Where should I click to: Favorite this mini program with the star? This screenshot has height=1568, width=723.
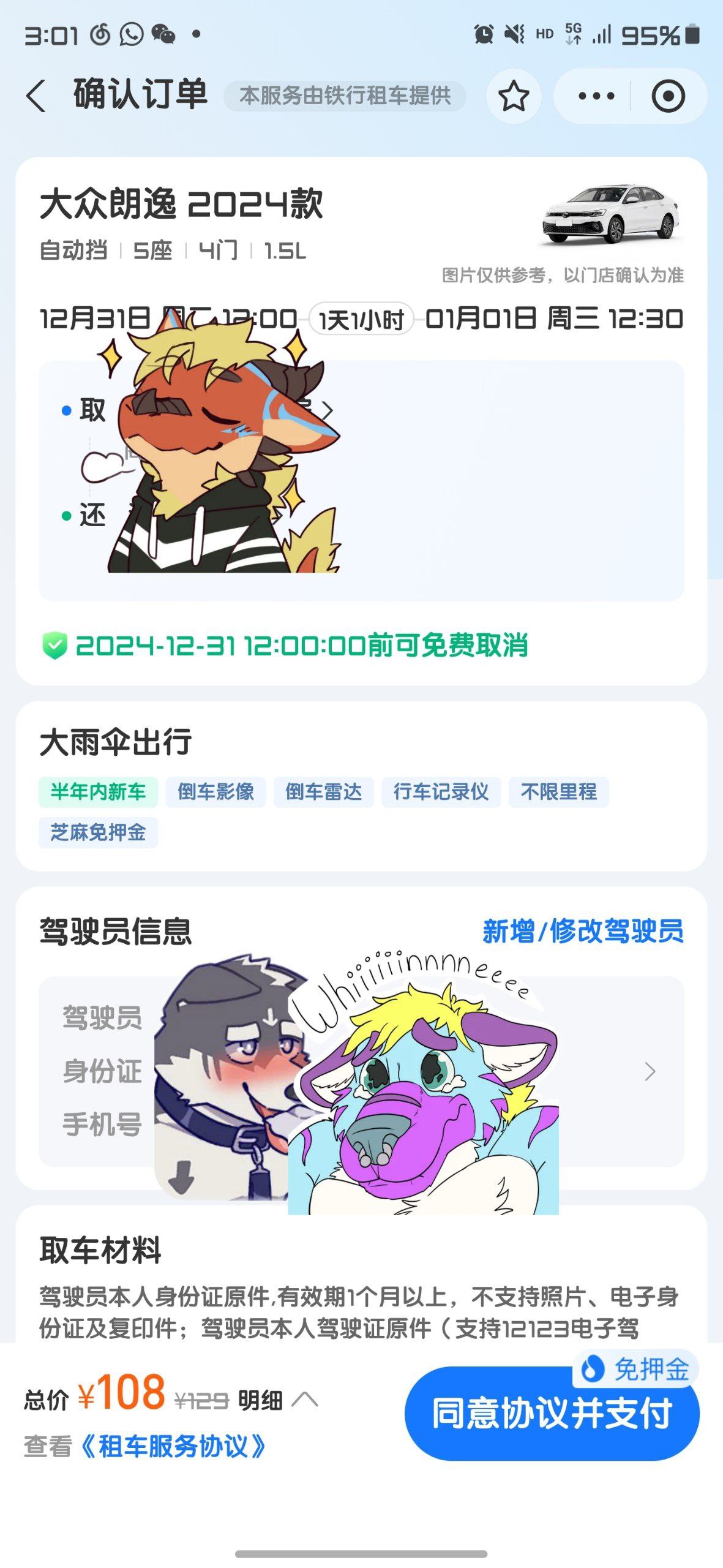tap(513, 96)
